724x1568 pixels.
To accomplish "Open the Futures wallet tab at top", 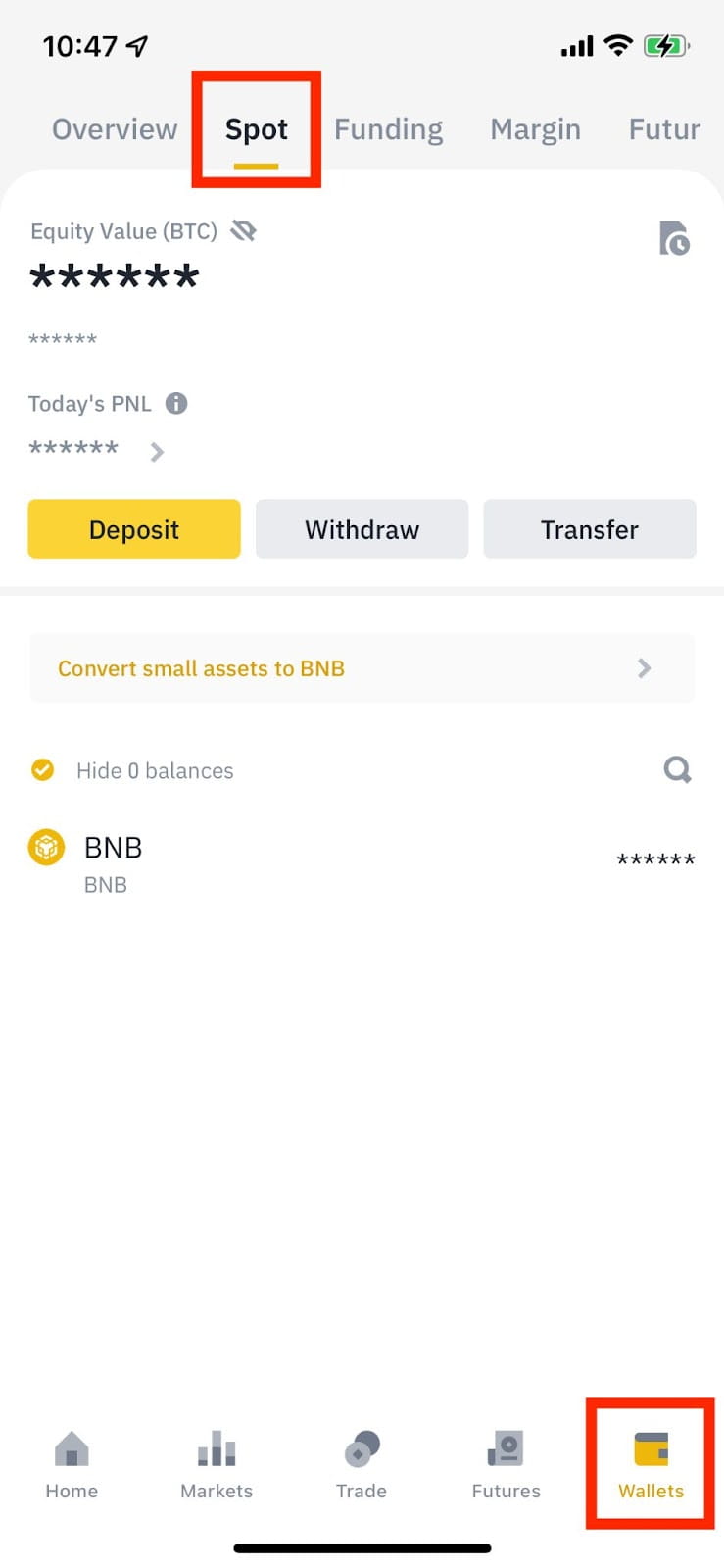I will coord(664,129).
